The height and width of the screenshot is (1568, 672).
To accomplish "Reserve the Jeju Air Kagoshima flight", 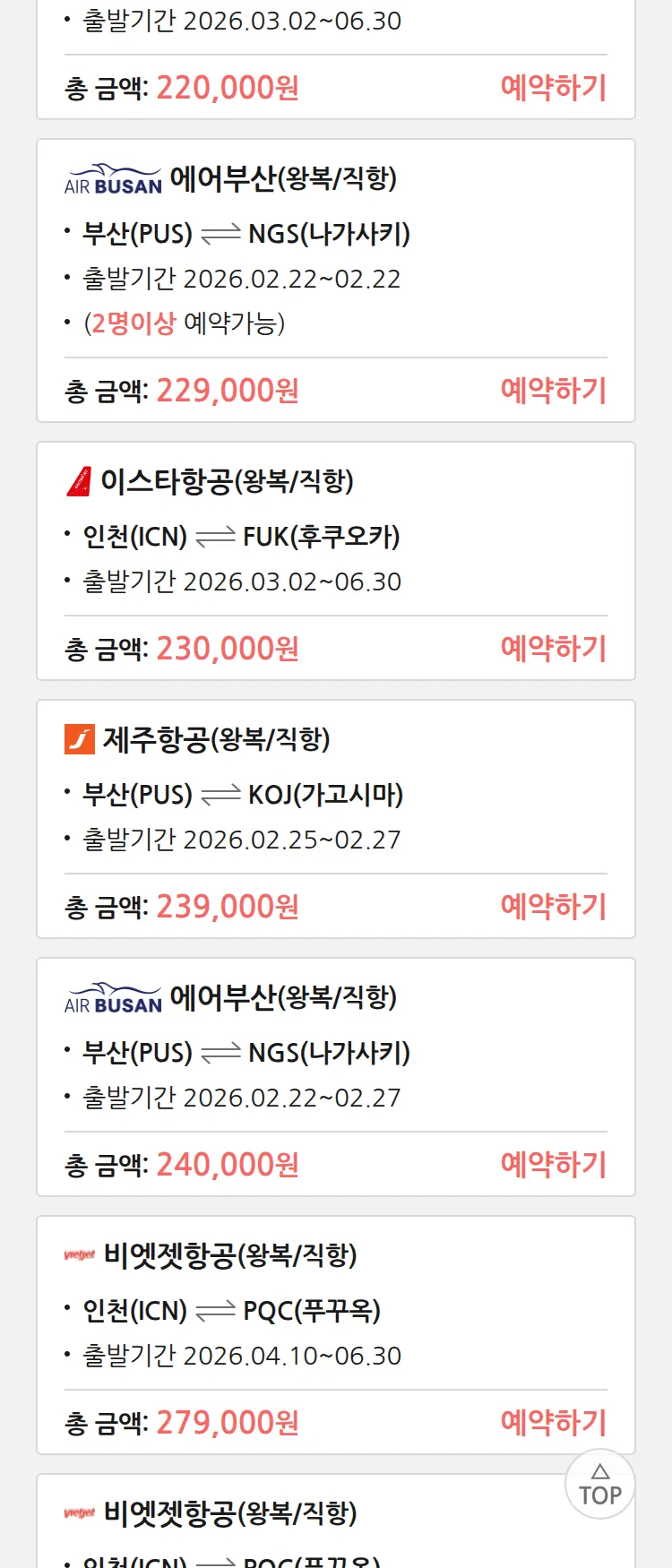I will tap(553, 907).
